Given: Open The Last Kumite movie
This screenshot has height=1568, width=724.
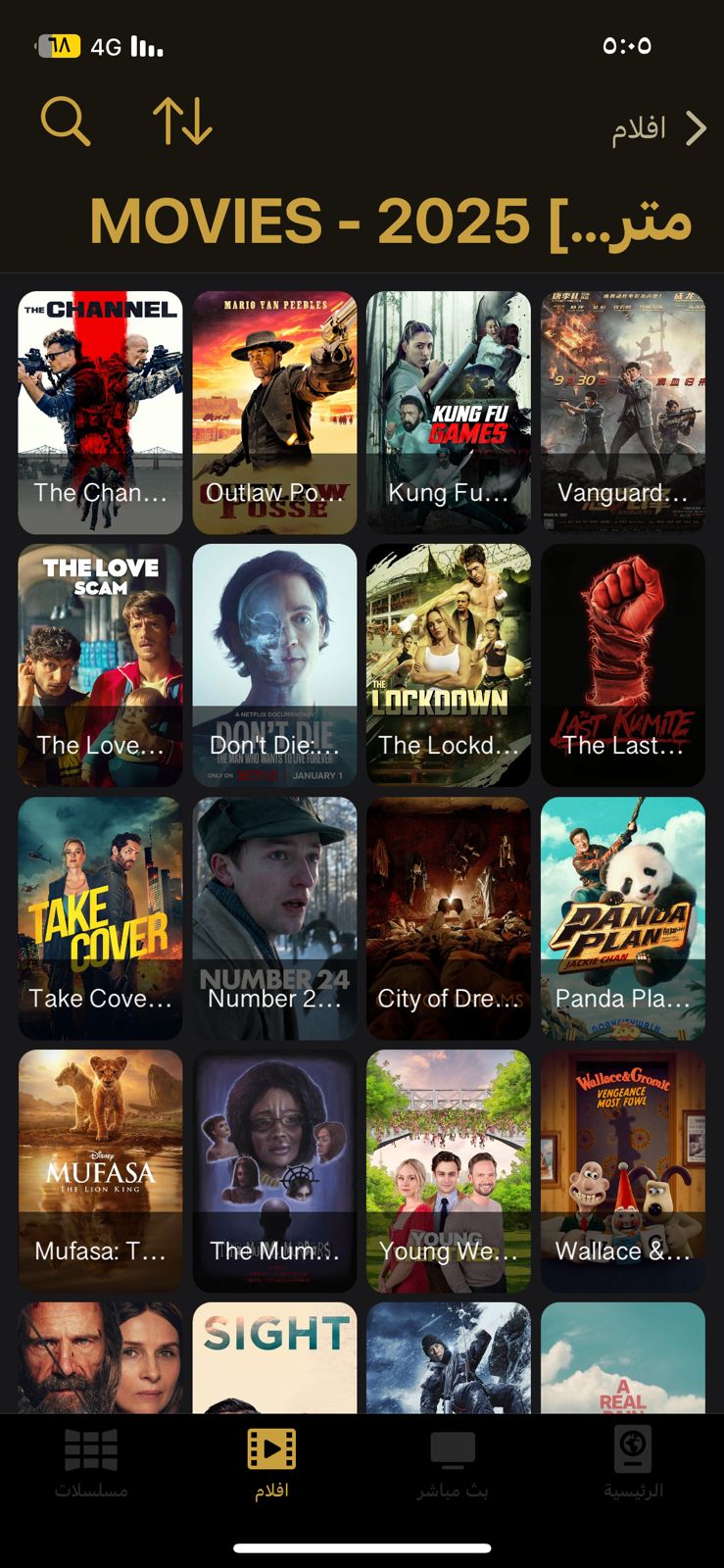Looking at the screenshot, I should pyautogui.click(x=622, y=664).
